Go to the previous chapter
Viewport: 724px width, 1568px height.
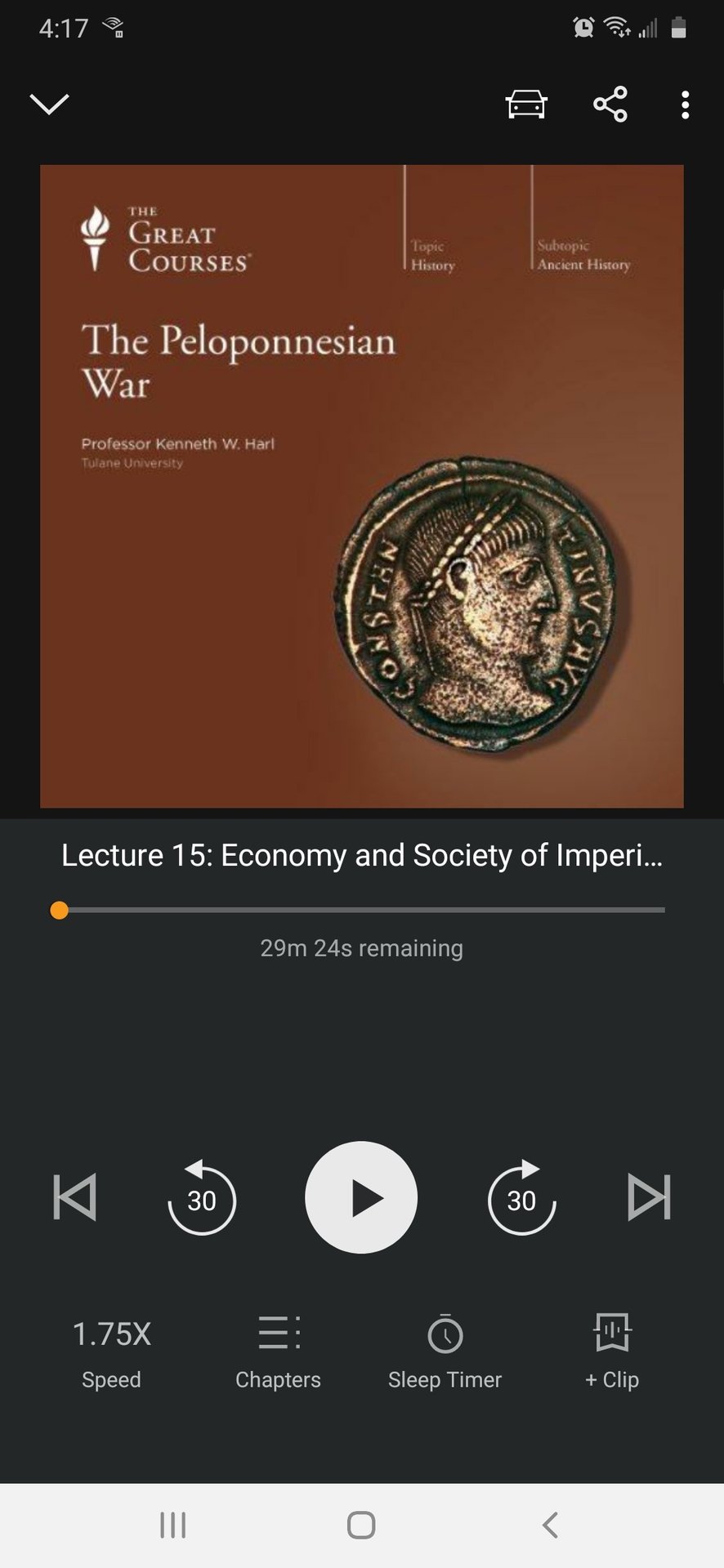74,1197
